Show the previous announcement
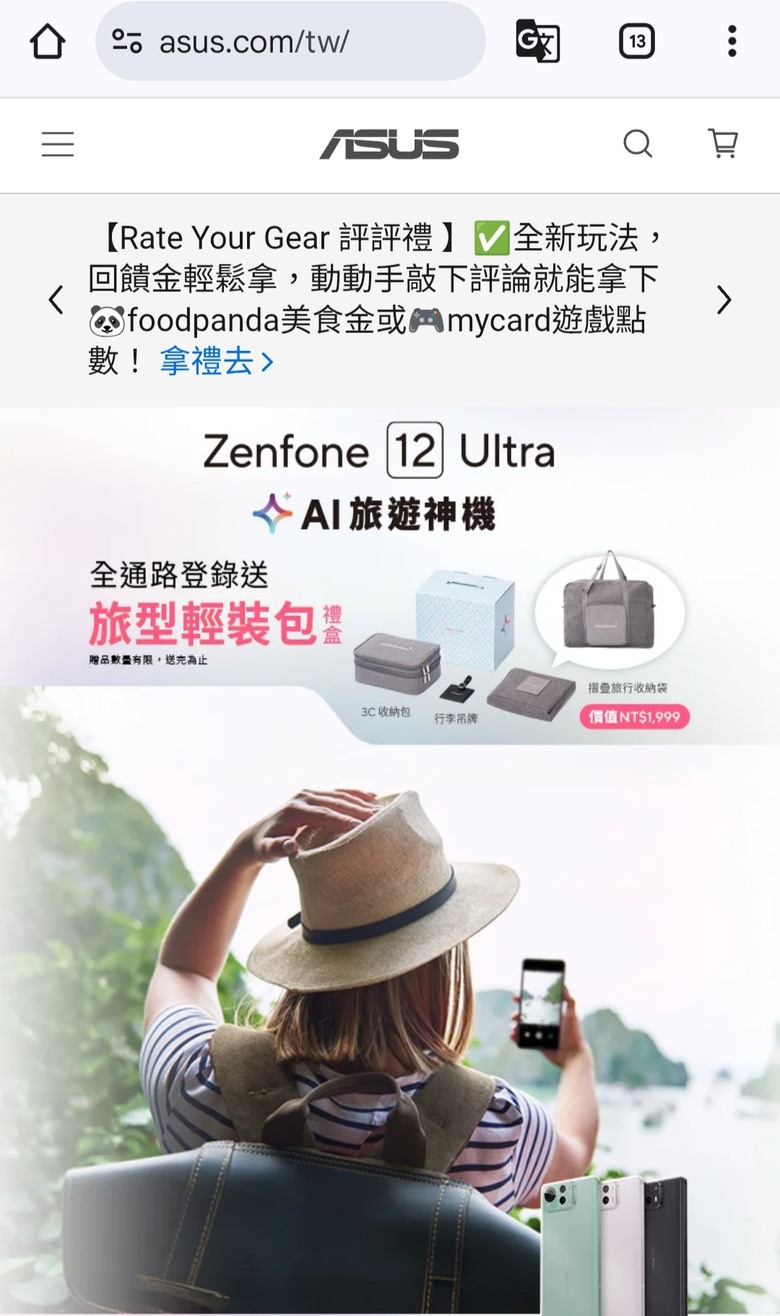 click(56, 299)
